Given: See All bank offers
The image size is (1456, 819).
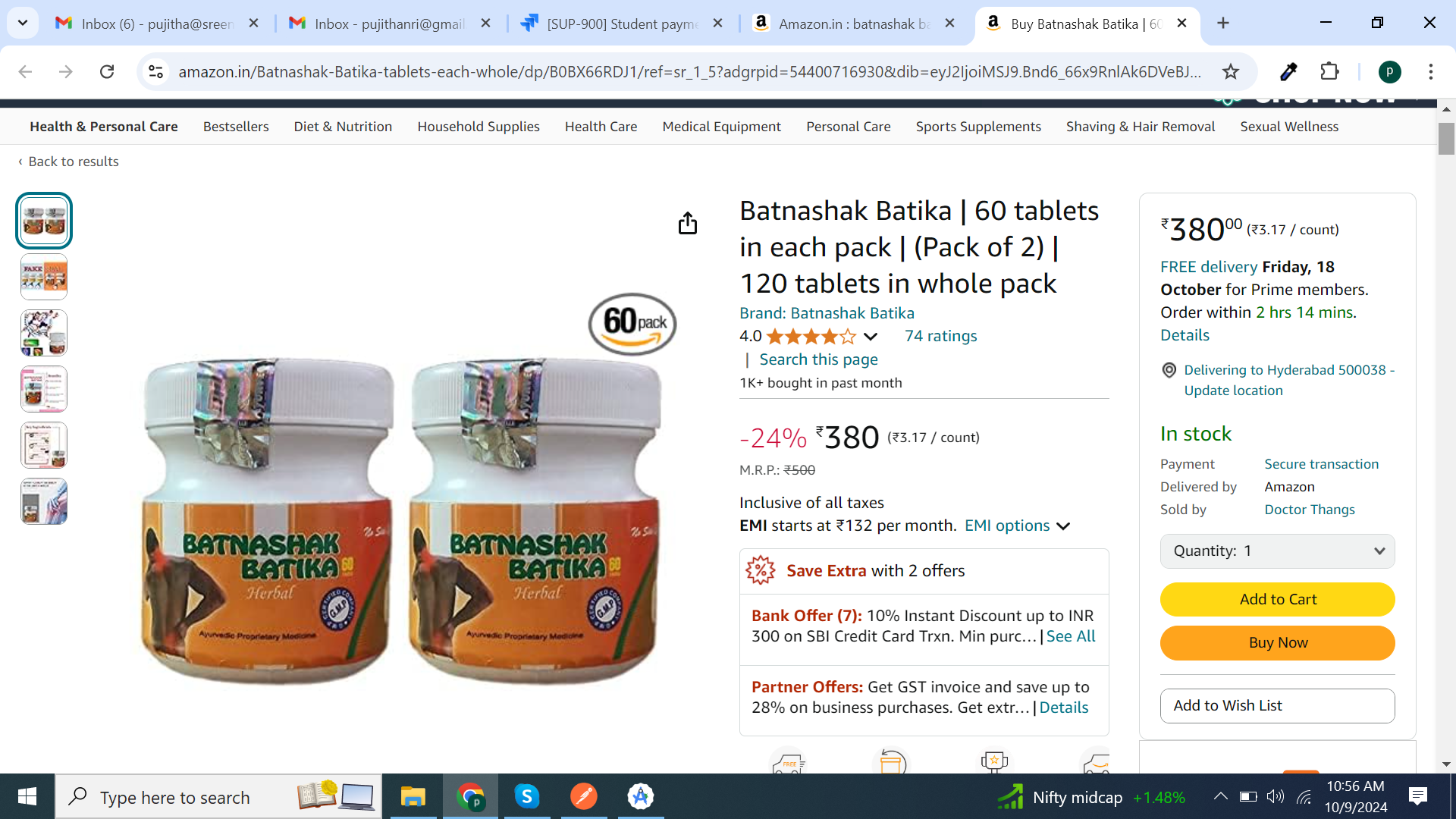Looking at the screenshot, I should point(1070,636).
